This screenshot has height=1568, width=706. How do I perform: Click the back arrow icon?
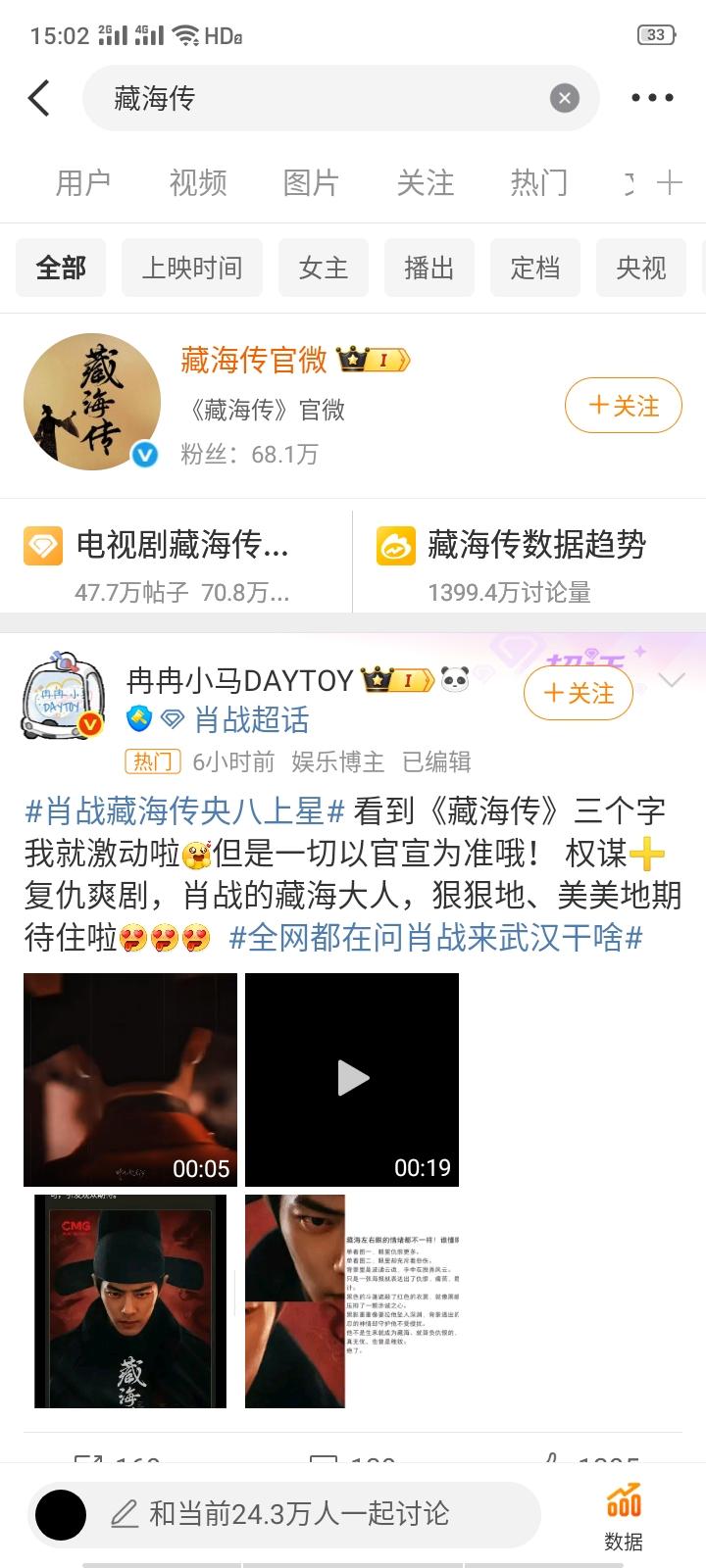tap(38, 98)
